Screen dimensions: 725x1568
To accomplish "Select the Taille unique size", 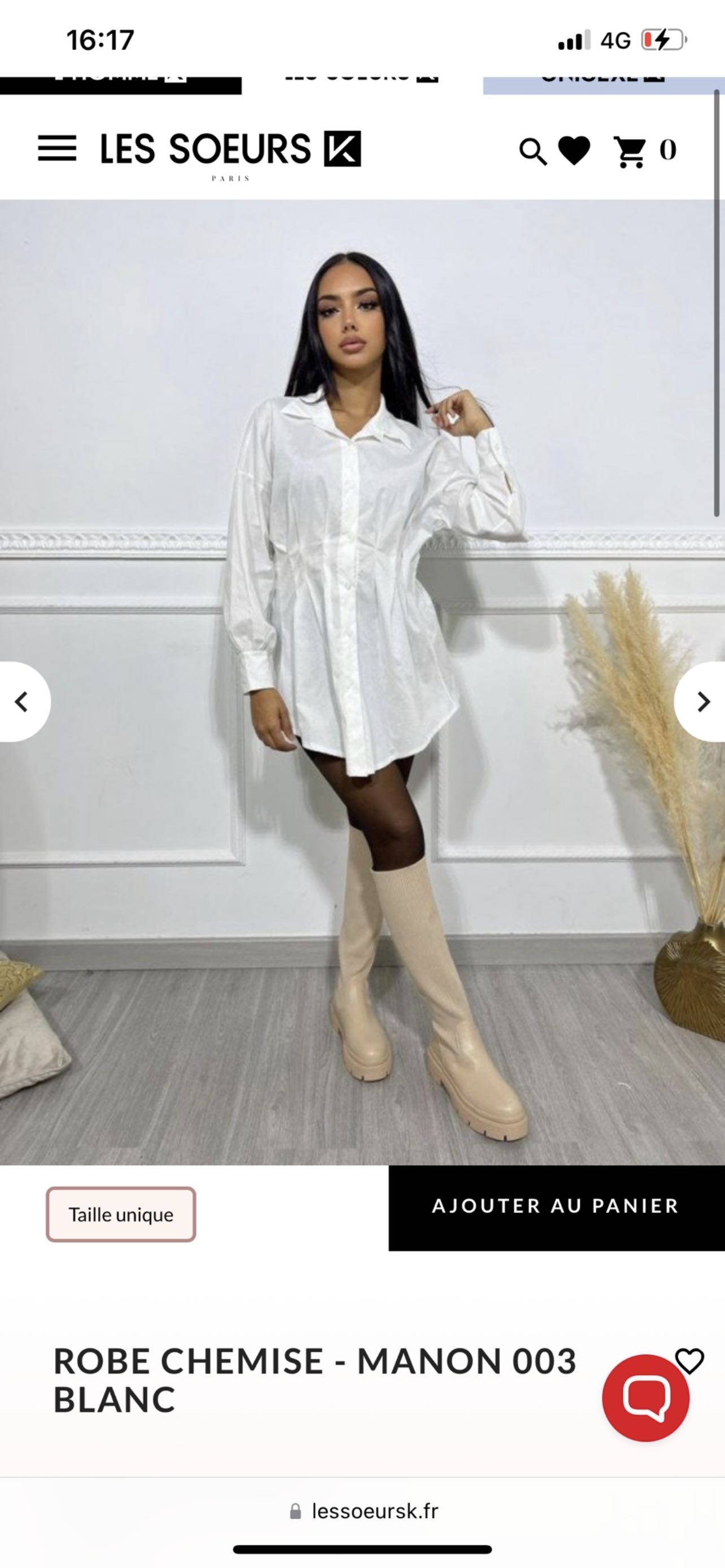I will [x=121, y=1214].
